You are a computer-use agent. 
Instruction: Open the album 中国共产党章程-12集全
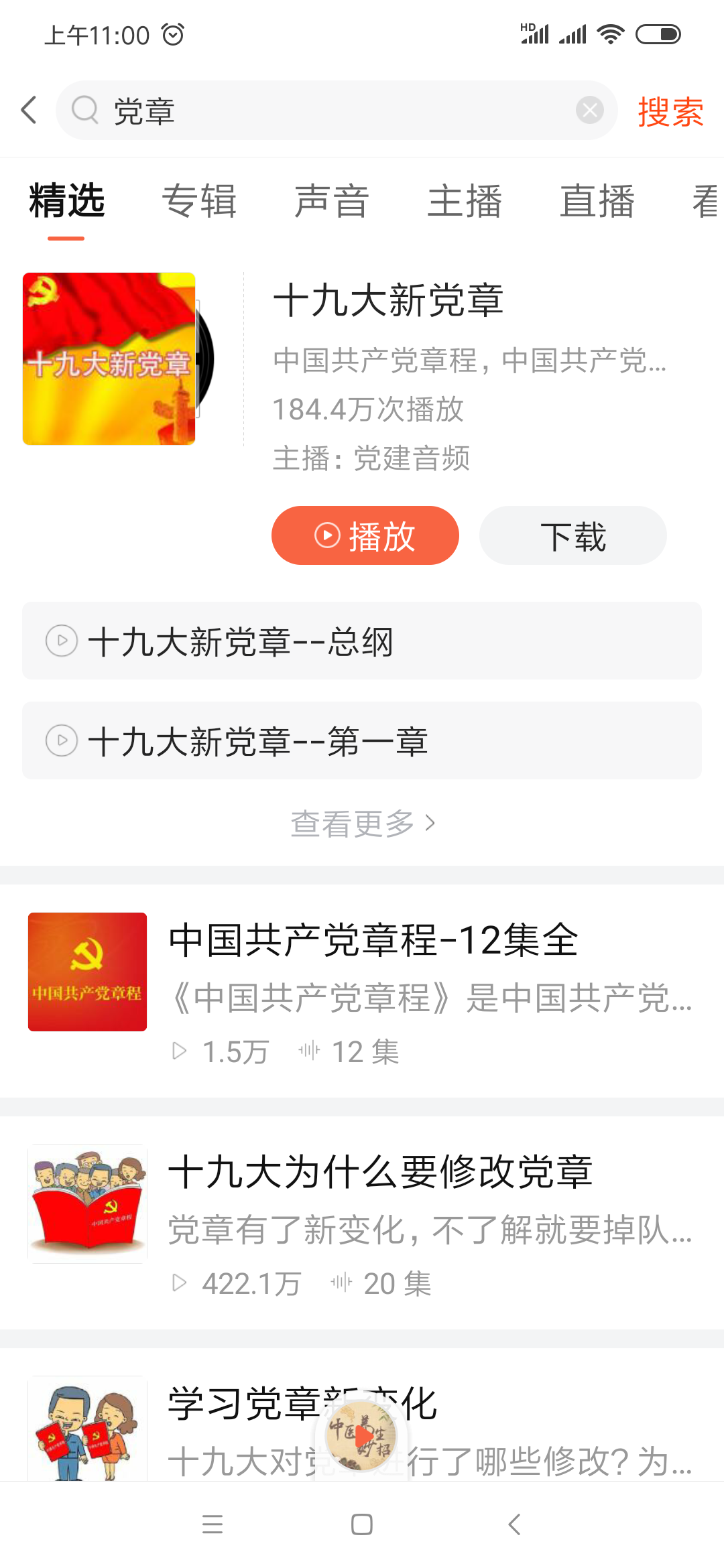(x=373, y=939)
